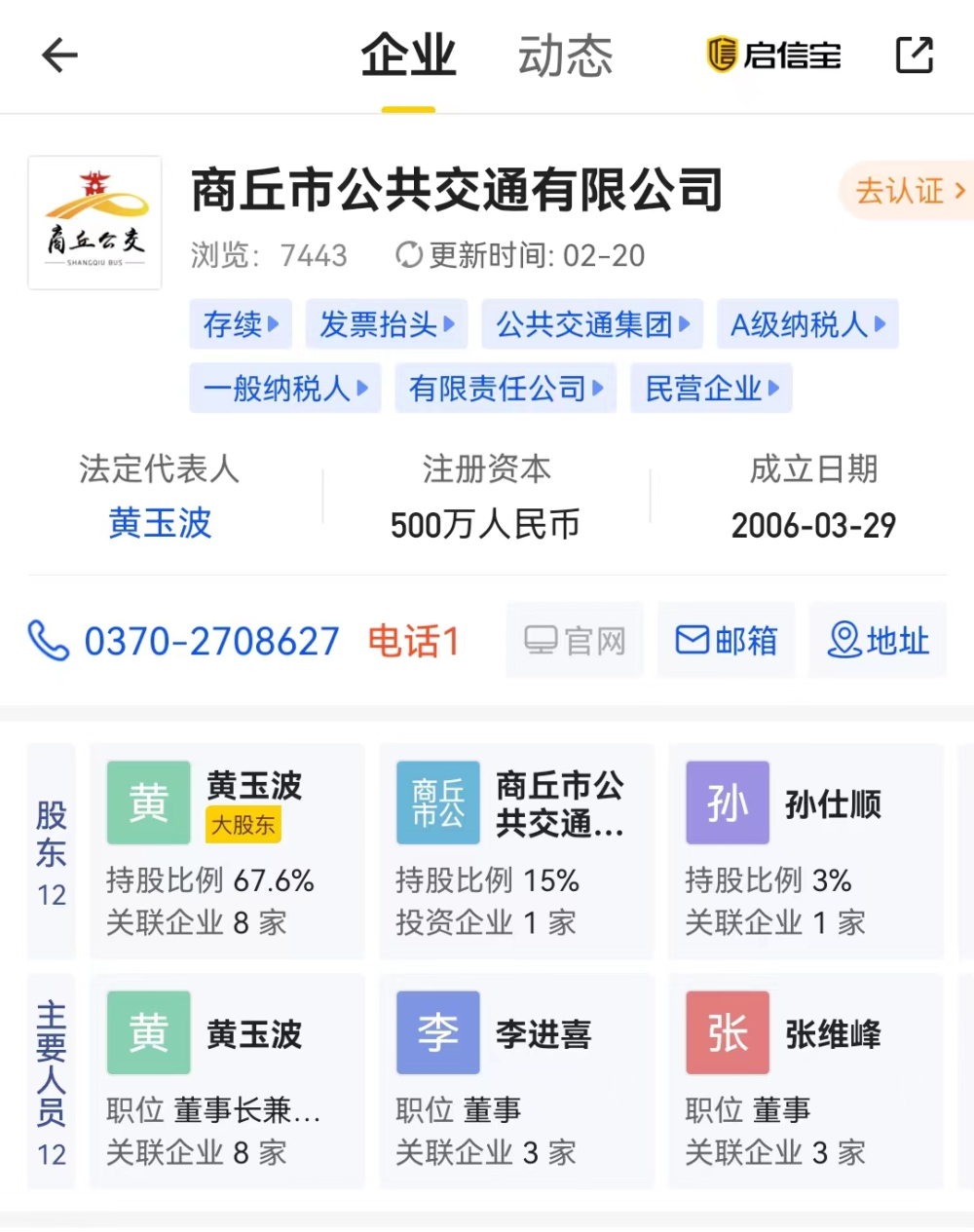Switch to the 动态 tab

point(565,56)
